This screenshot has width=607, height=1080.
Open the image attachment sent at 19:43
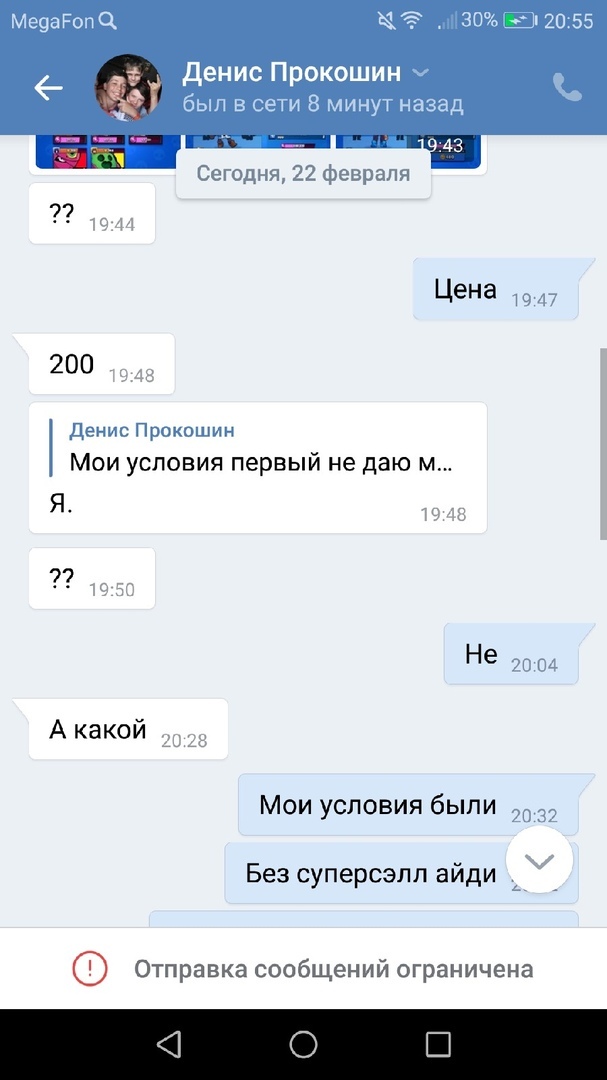click(409, 151)
